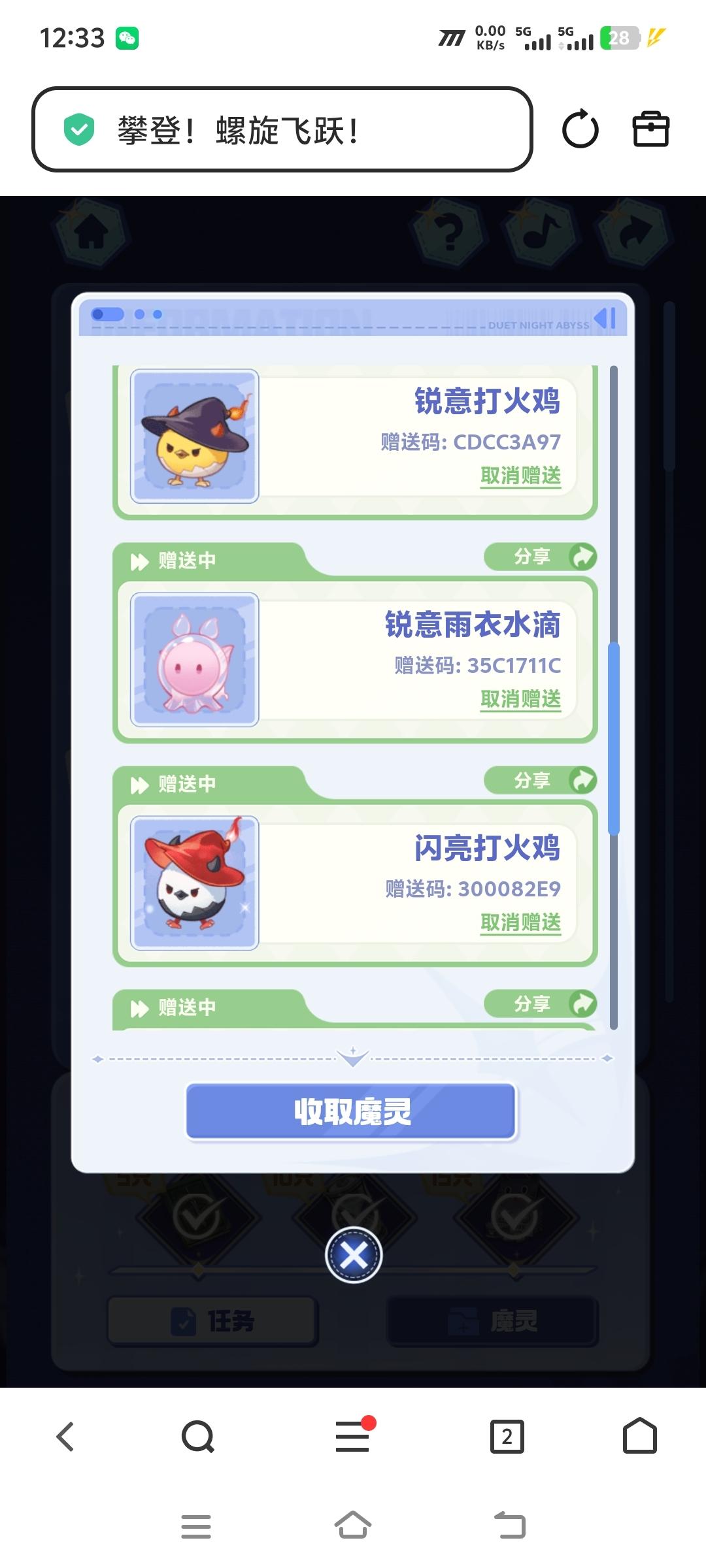706x1568 pixels.
Task: Tap the 收取魔灵 button
Action: point(352,1111)
